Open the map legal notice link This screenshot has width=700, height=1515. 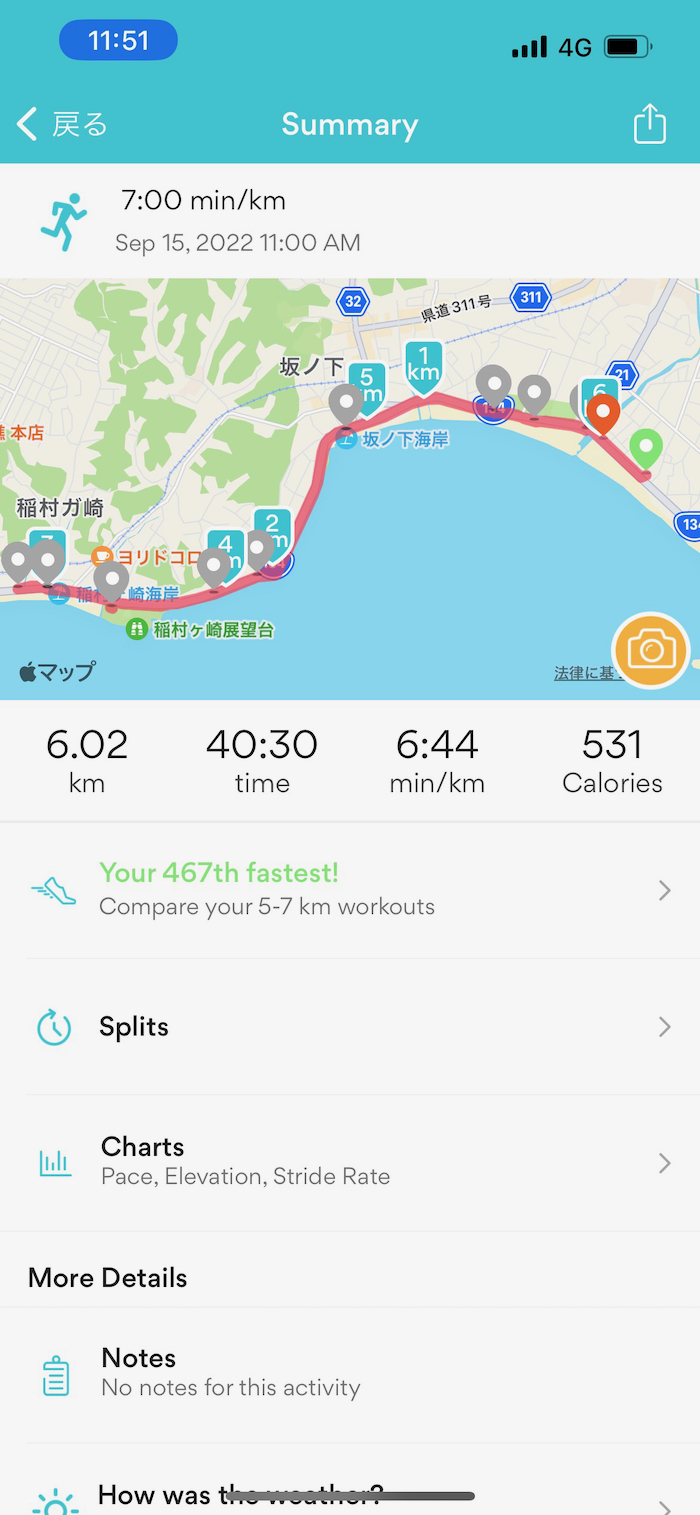click(585, 674)
